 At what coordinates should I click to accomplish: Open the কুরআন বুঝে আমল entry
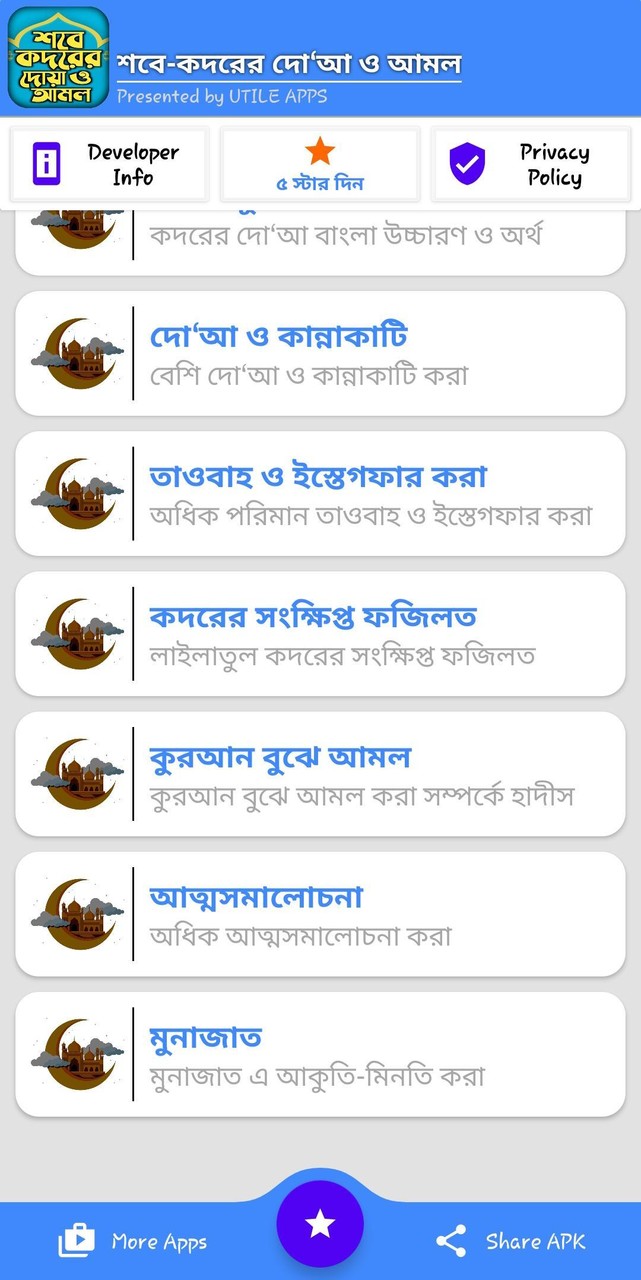(320, 773)
